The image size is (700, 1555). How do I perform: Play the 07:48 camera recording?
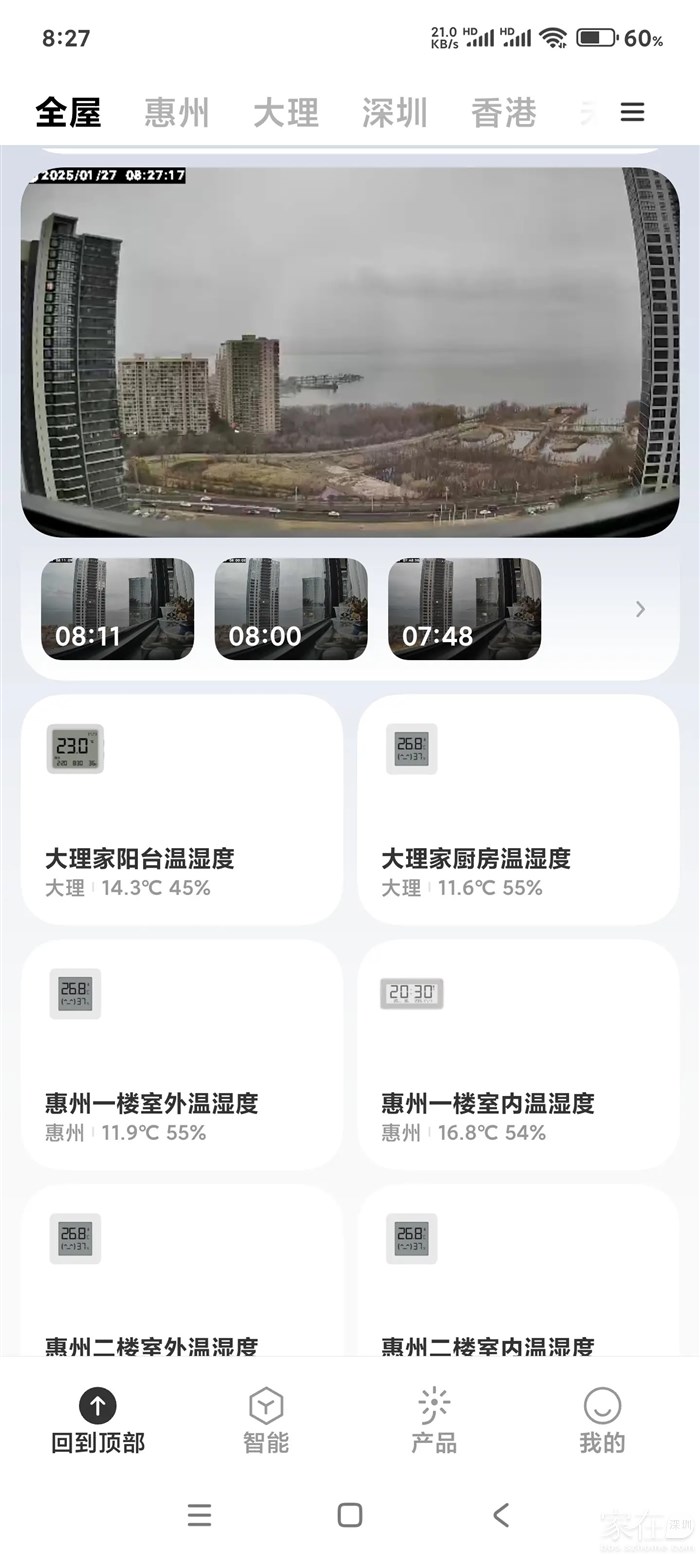click(464, 609)
